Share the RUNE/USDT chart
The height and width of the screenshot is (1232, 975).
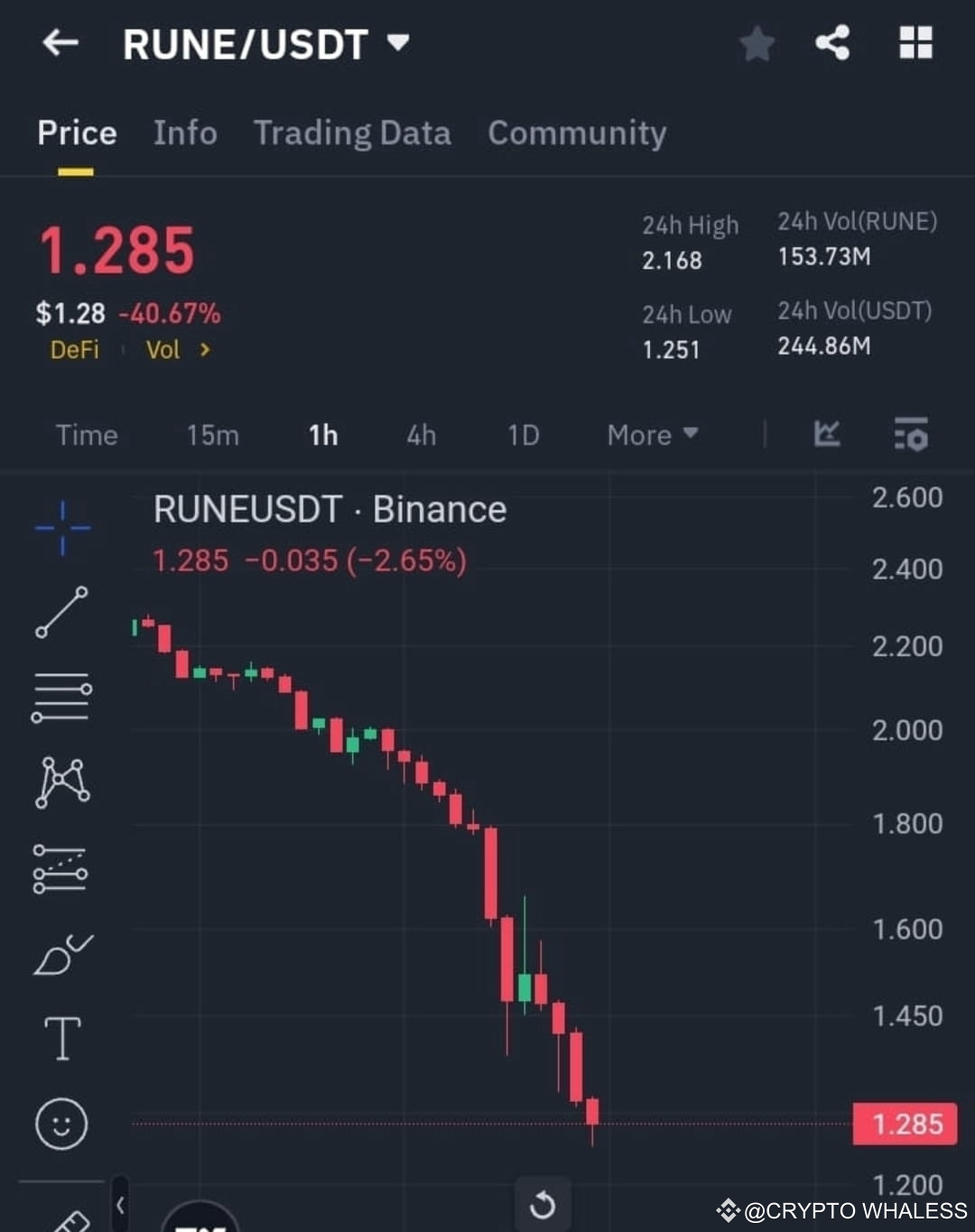pos(832,42)
